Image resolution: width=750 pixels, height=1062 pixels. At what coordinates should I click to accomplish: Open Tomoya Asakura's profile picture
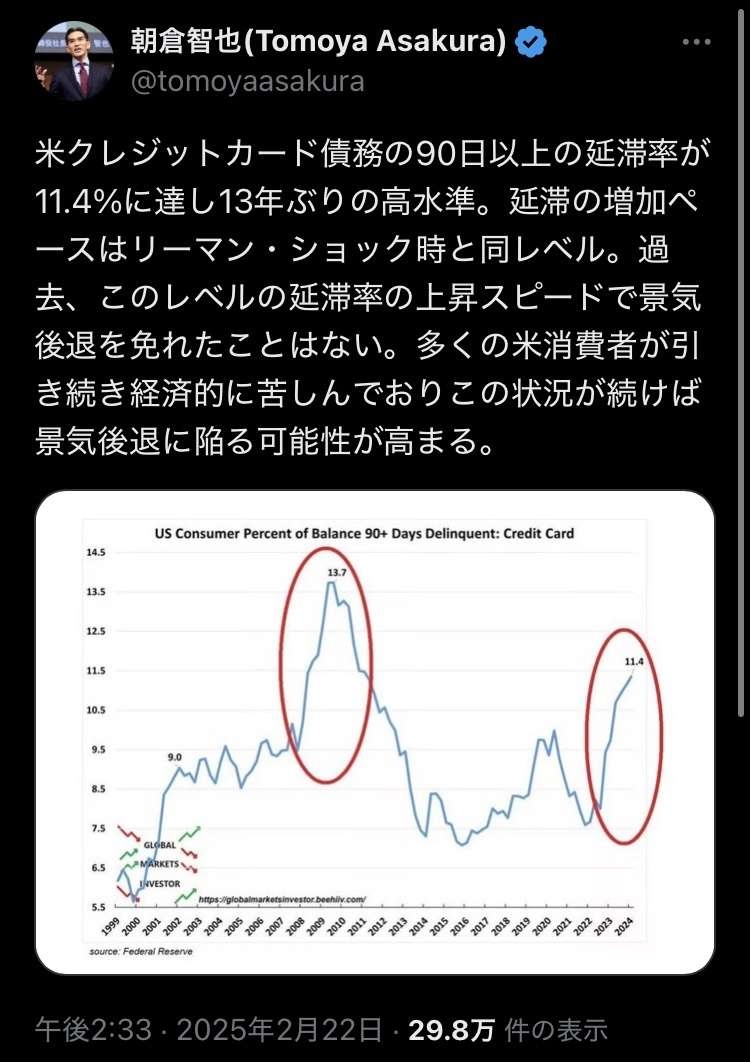74,61
